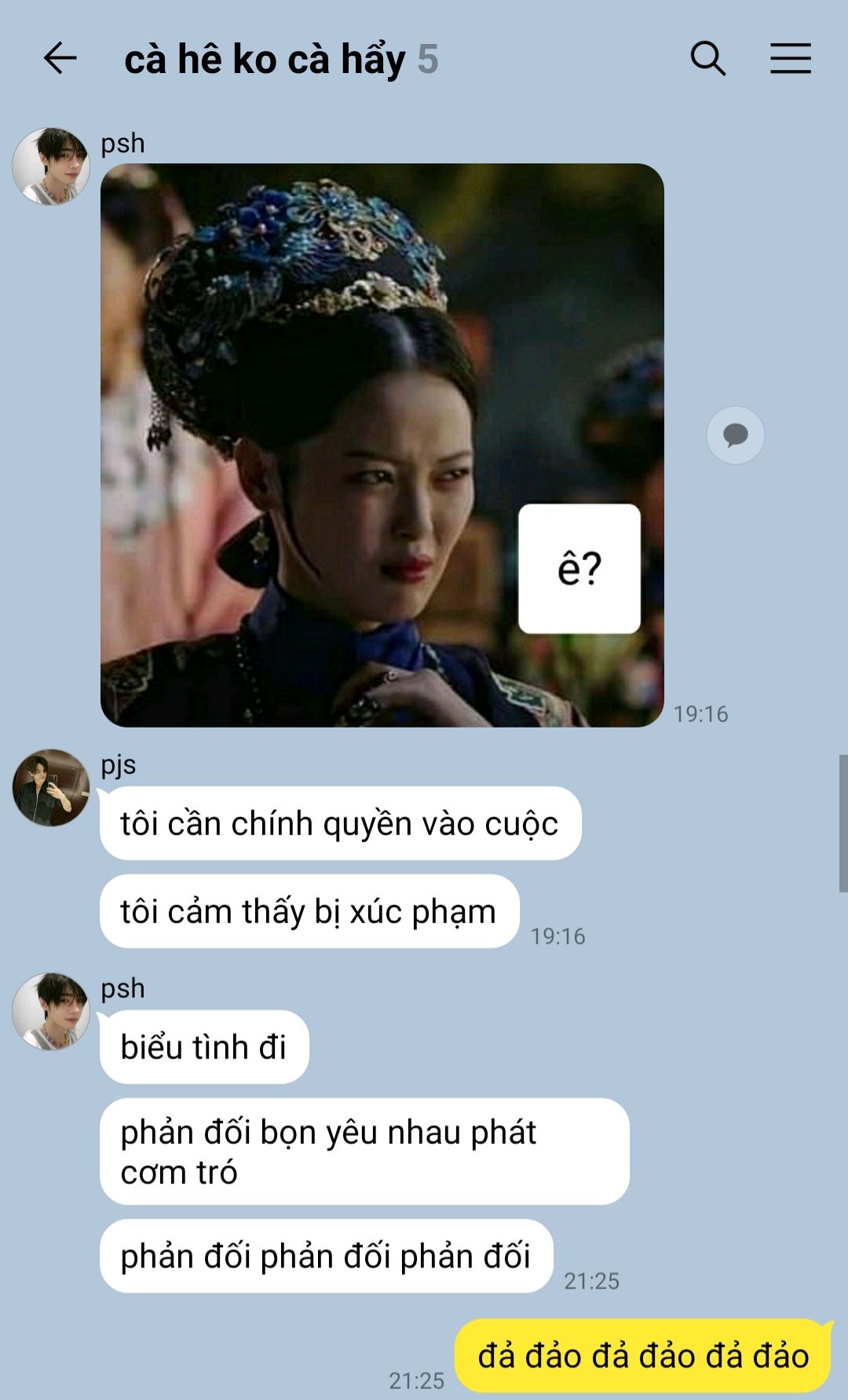
Task: Tap the reply bubble beside the photo
Action: [x=735, y=434]
